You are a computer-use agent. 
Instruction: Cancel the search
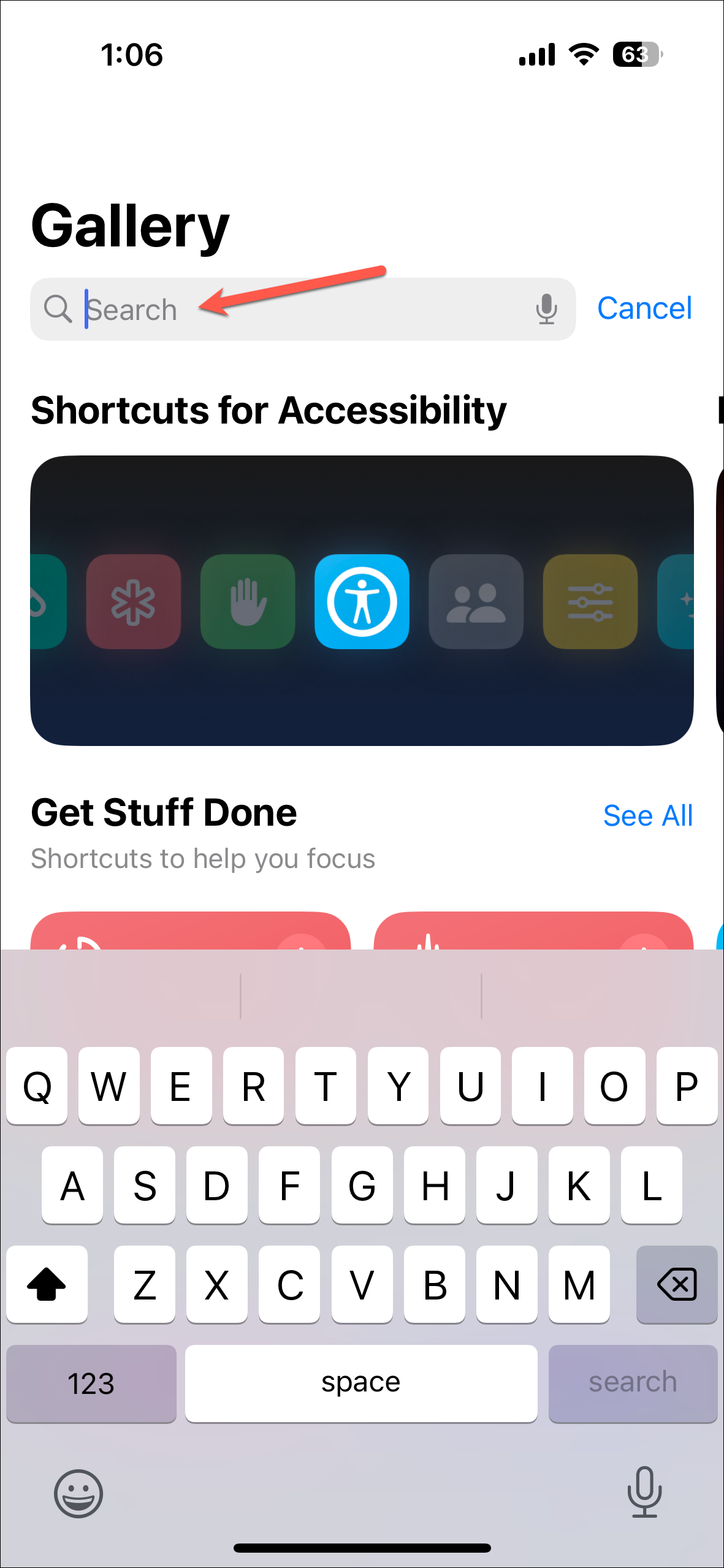coord(644,308)
